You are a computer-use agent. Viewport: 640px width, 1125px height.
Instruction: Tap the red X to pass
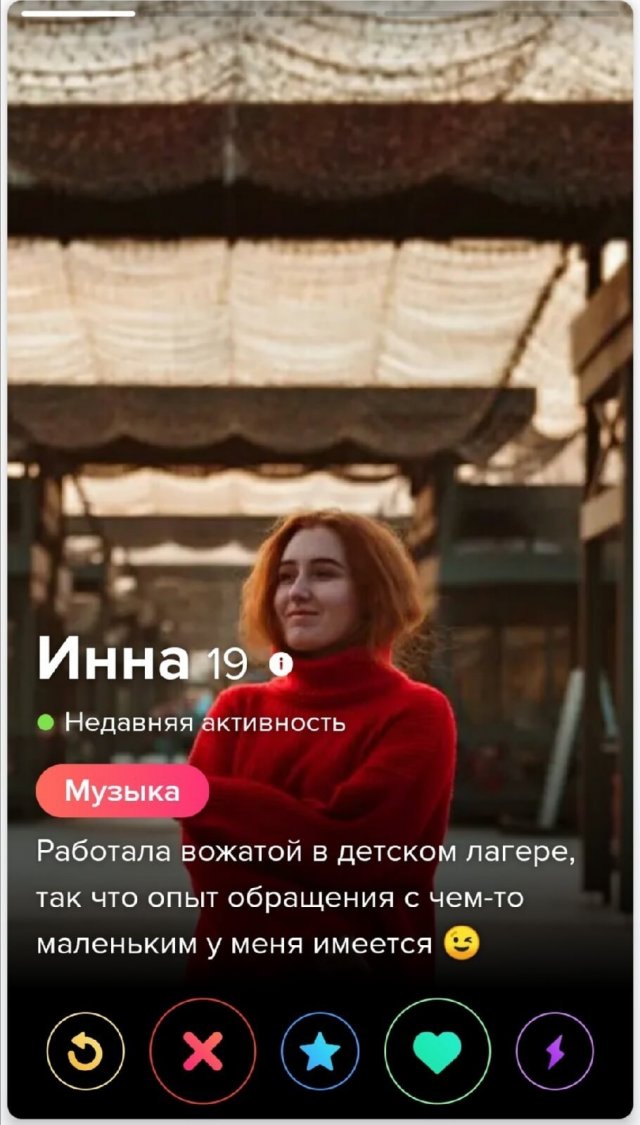click(x=203, y=1051)
